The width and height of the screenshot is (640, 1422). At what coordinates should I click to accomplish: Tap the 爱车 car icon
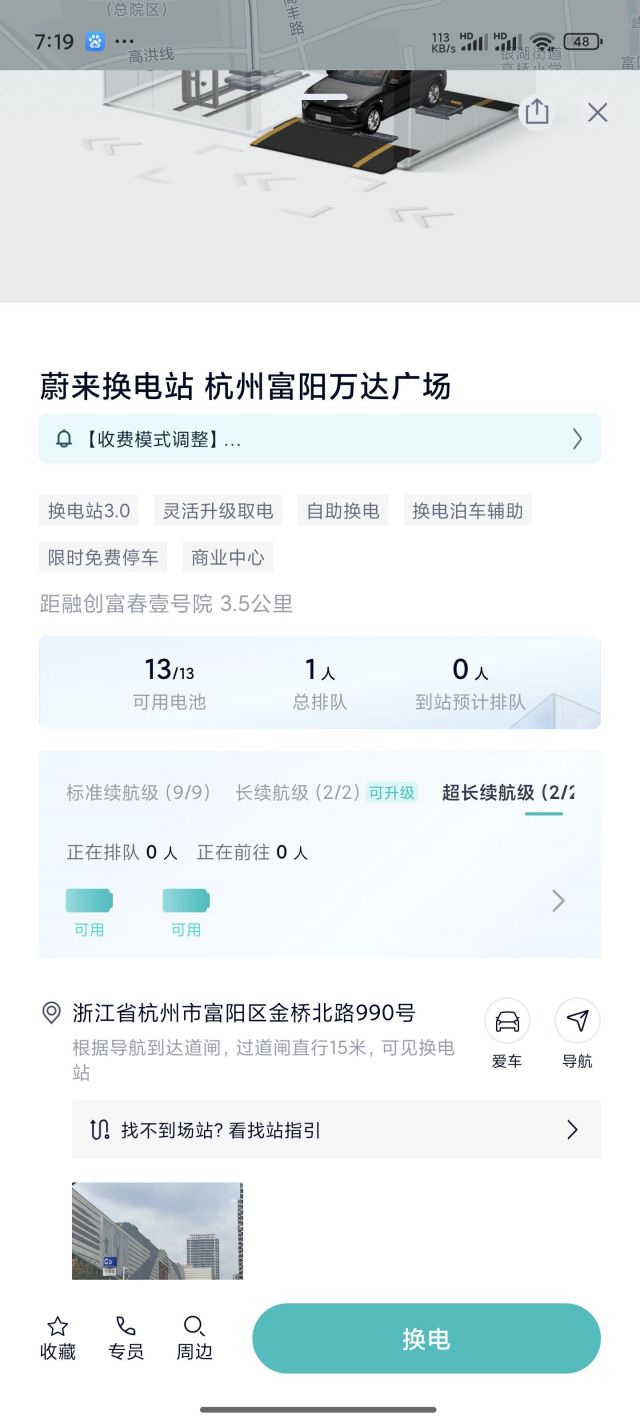point(507,1022)
